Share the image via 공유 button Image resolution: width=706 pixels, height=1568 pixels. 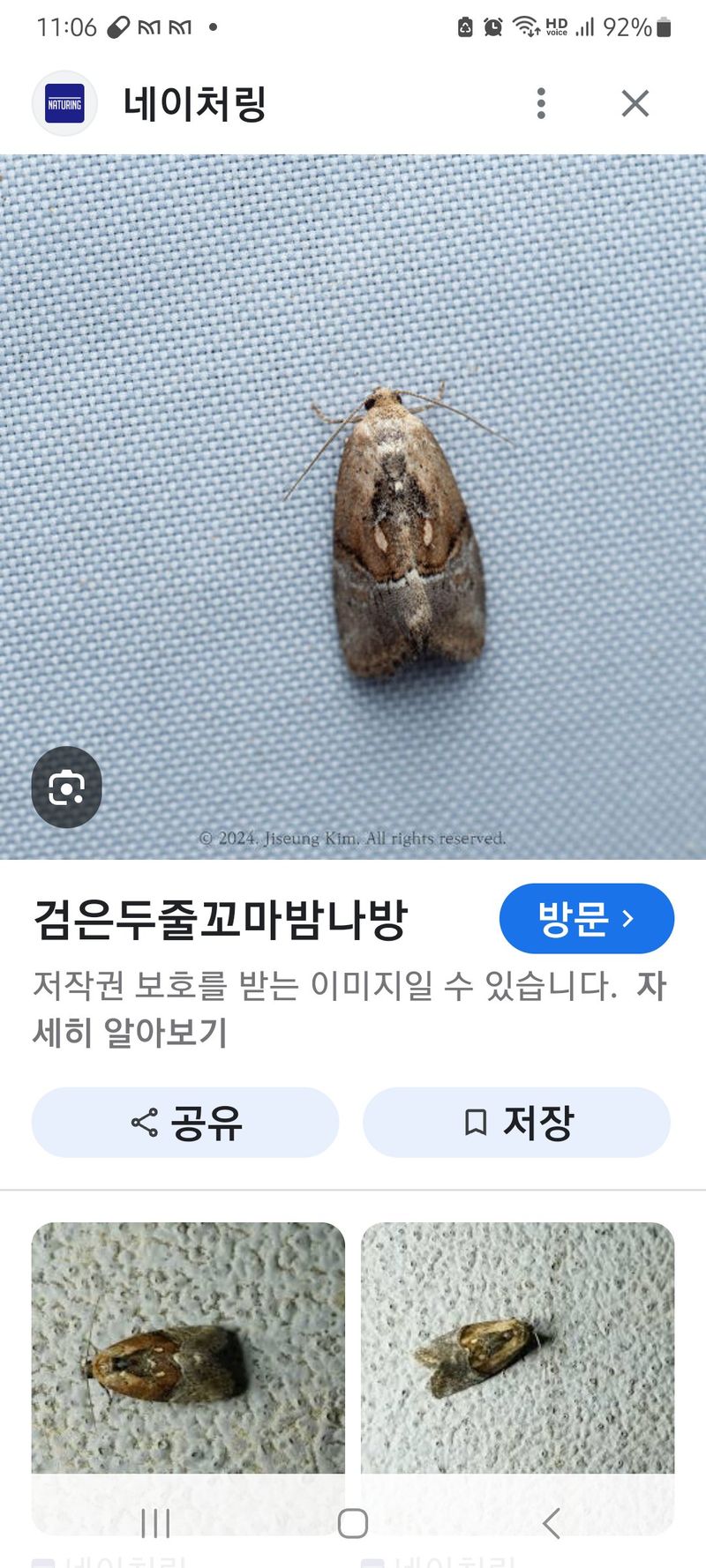coord(185,1122)
